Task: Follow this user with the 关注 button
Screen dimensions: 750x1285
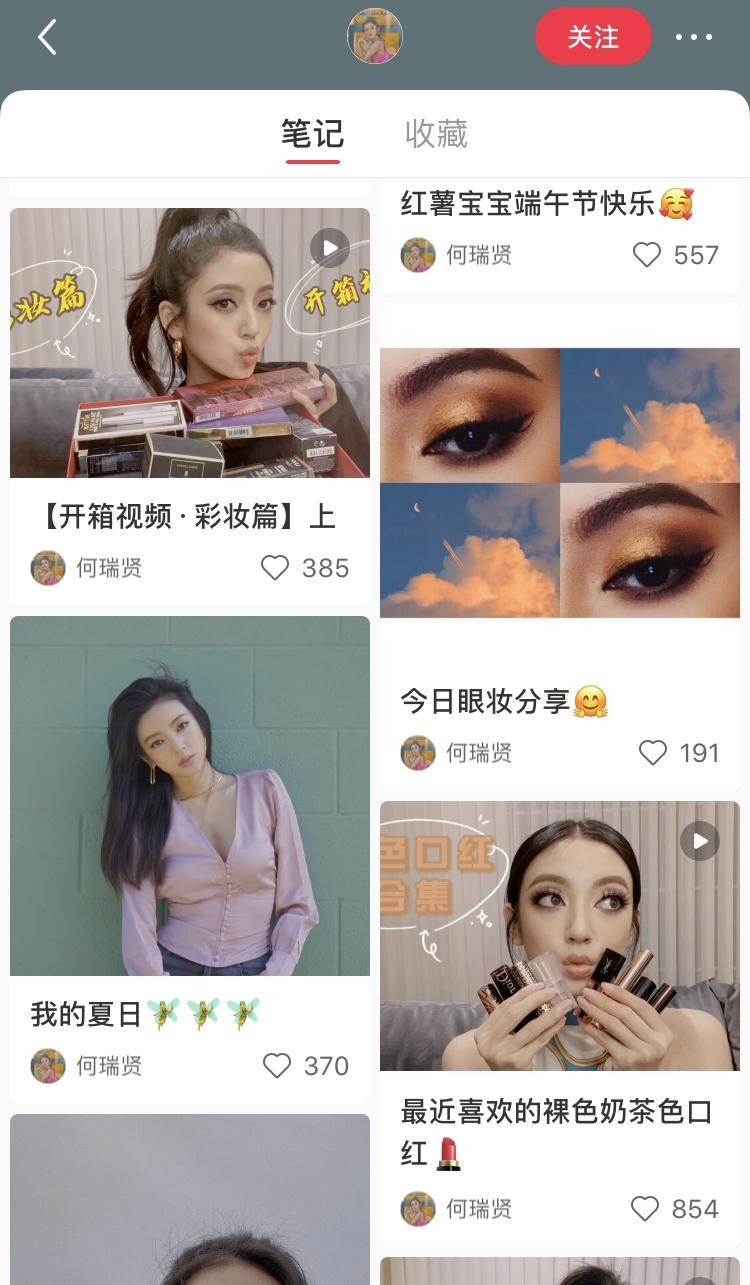Action: tap(593, 38)
